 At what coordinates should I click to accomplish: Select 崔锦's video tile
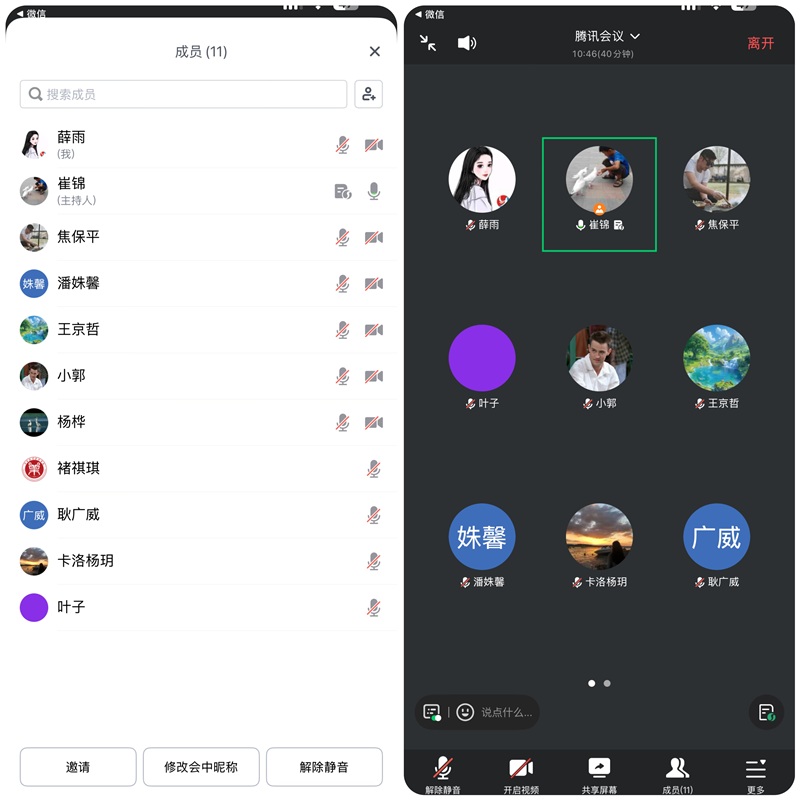pyautogui.click(x=599, y=194)
